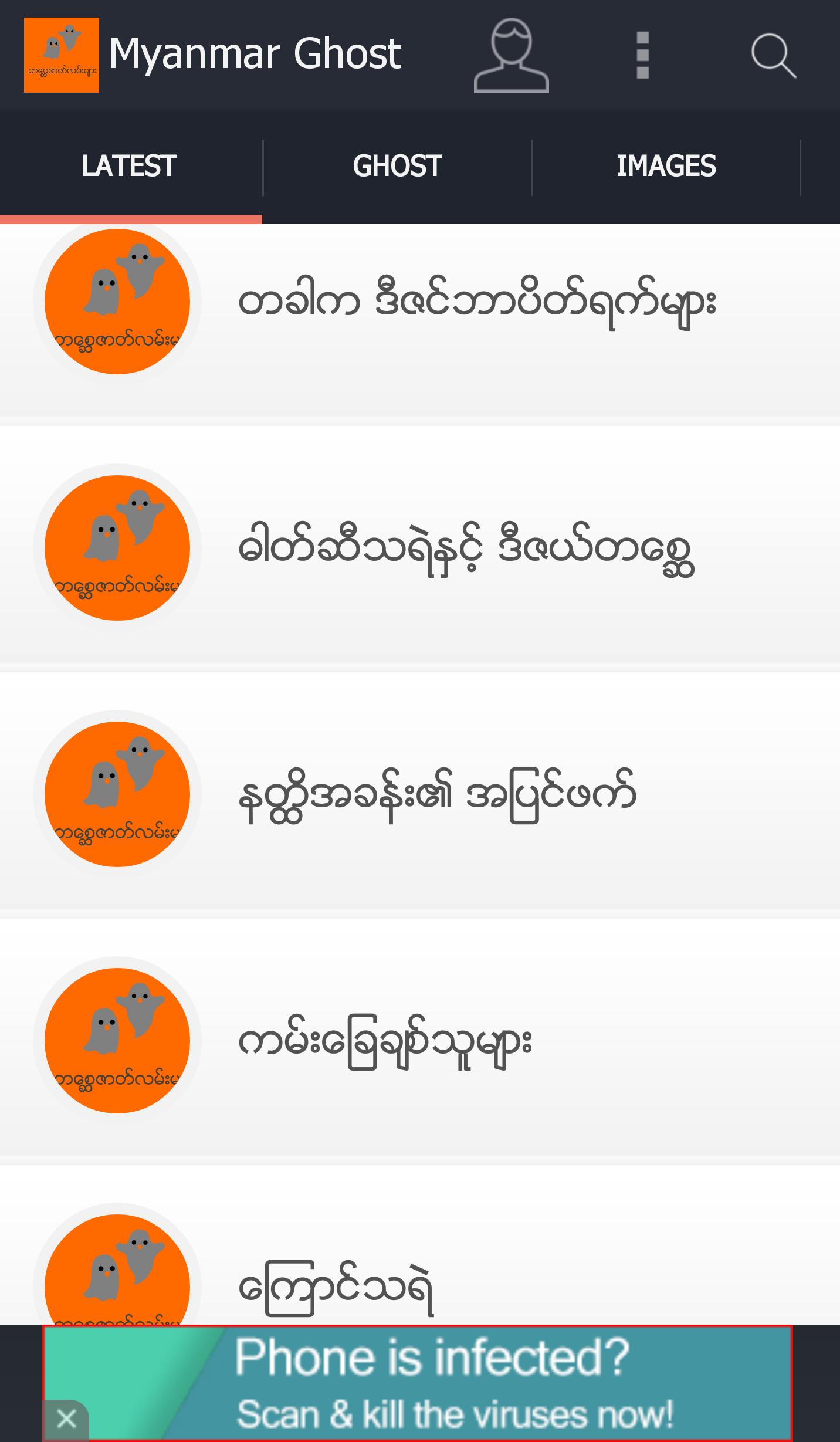Dismiss the Phone is infected ad

(x=66, y=1420)
